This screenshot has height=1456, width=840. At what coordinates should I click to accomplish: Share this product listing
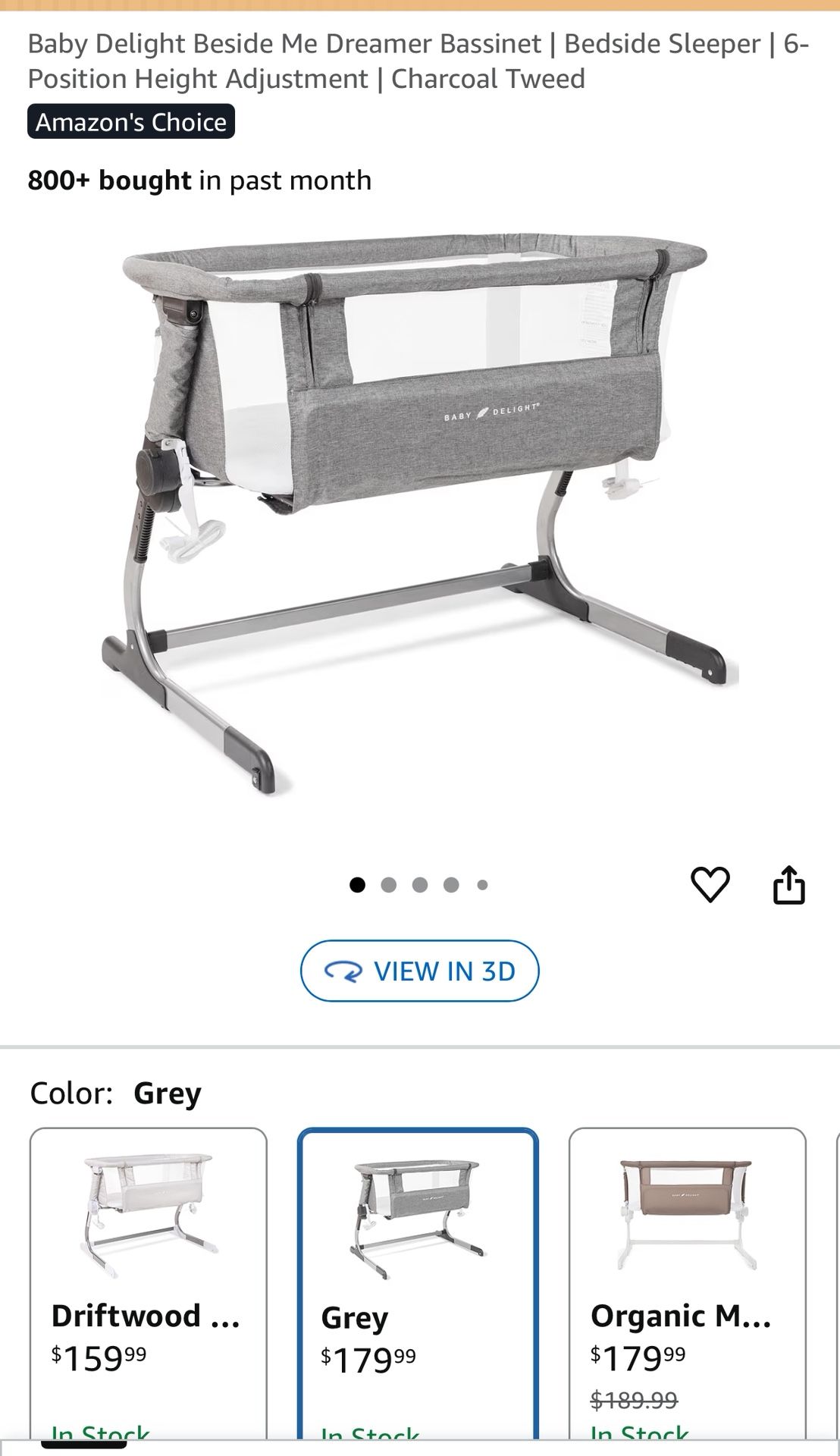pos(788,884)
